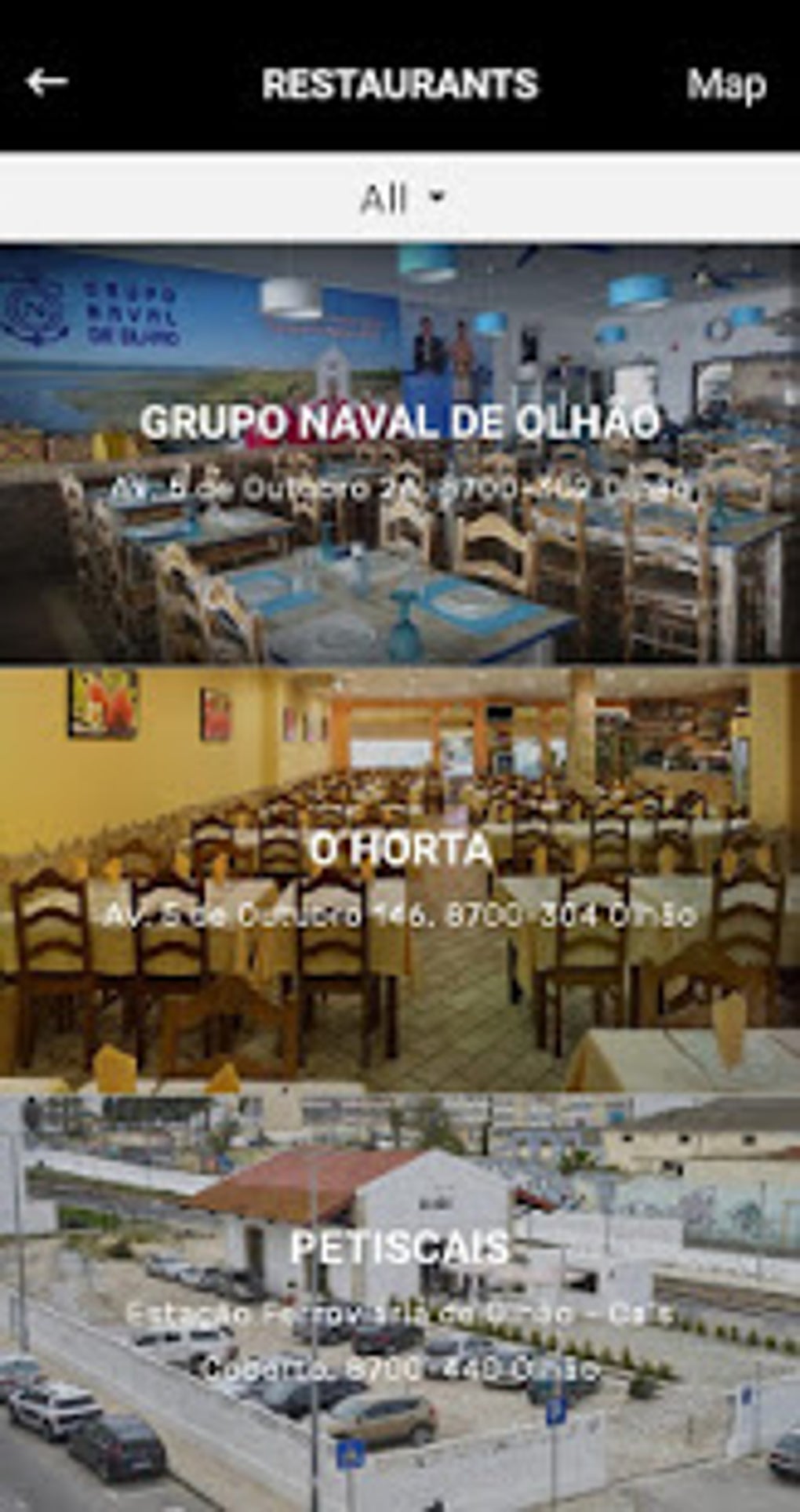Open the O Horta restaurant card
This screenshot has width=800, height=1512.
400,880
